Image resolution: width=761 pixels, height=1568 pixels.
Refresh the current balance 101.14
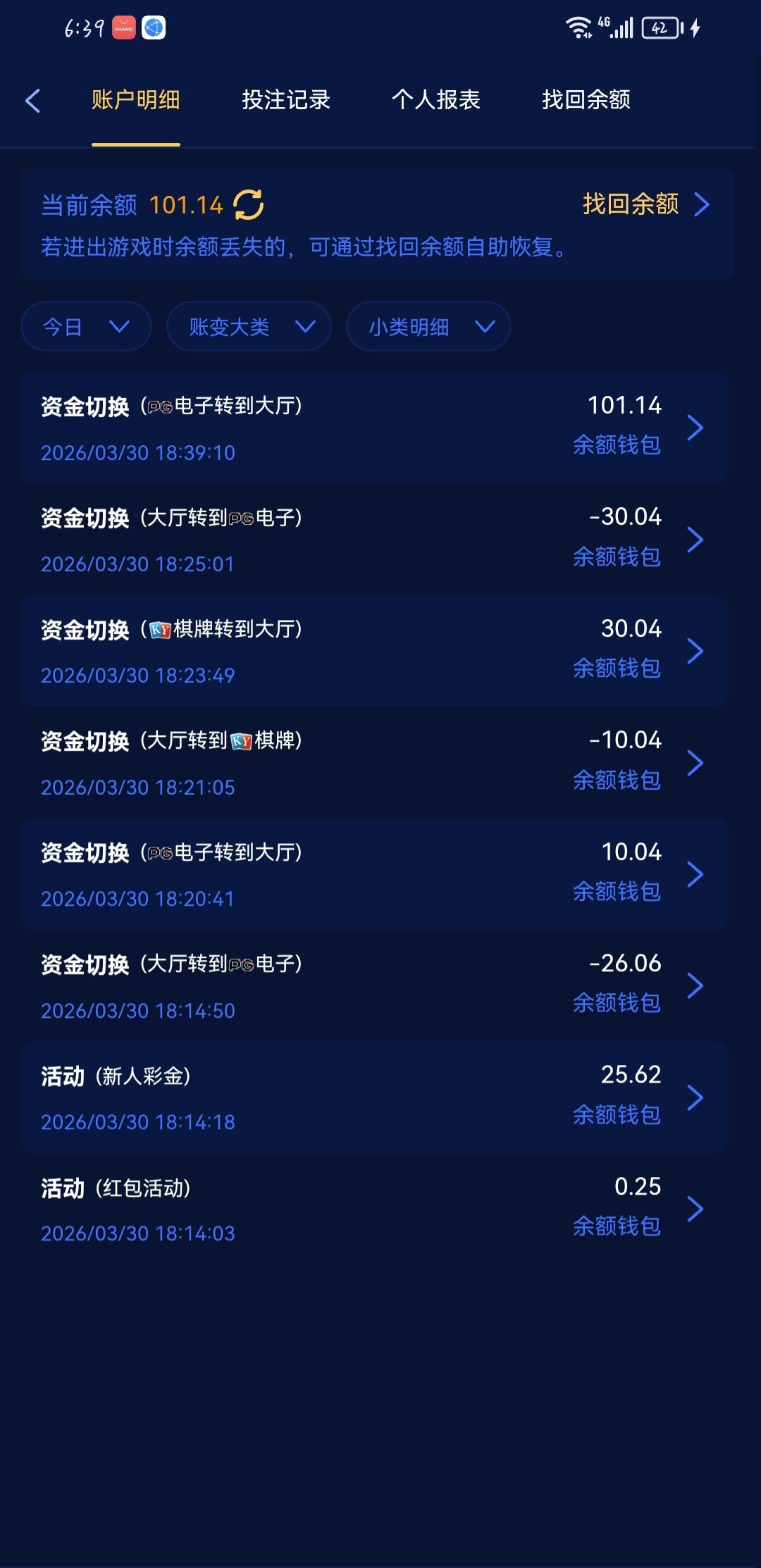249,205
